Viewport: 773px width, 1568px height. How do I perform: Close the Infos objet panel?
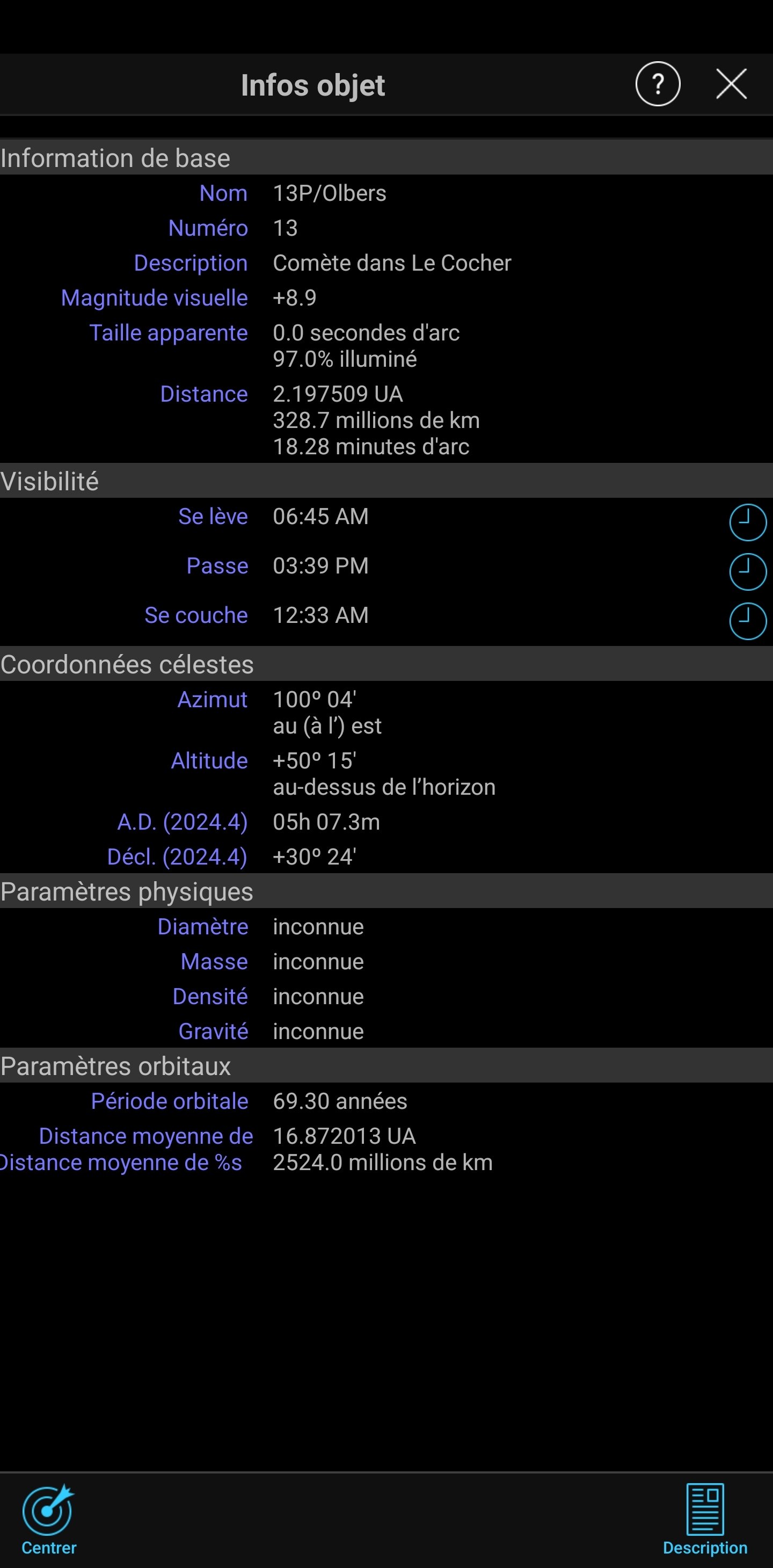pyautogui.click(x=731, y=84)
